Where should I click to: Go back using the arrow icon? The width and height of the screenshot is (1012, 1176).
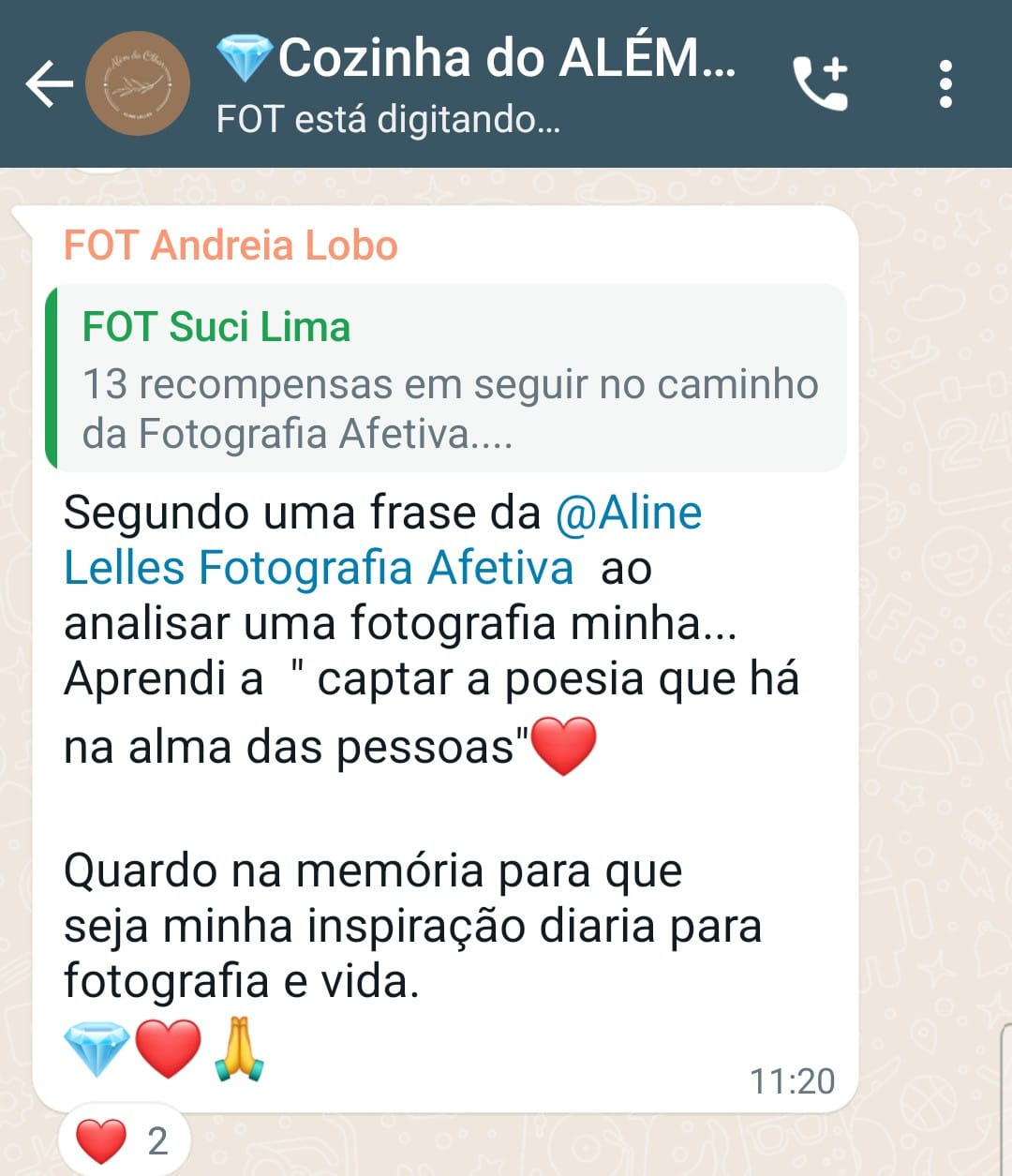click(49, 84)
